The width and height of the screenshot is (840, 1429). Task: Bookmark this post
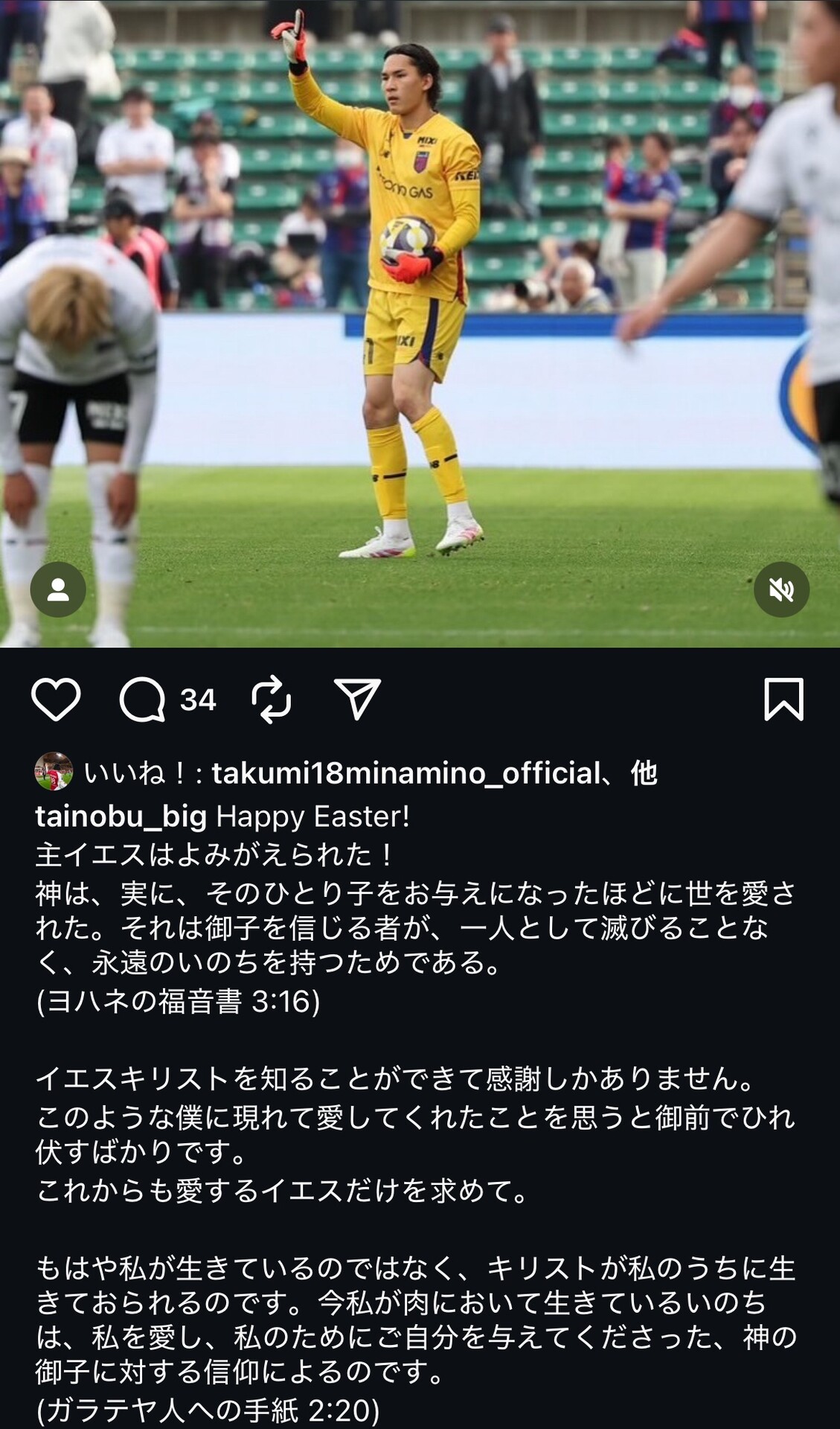[x=783, y=700]
